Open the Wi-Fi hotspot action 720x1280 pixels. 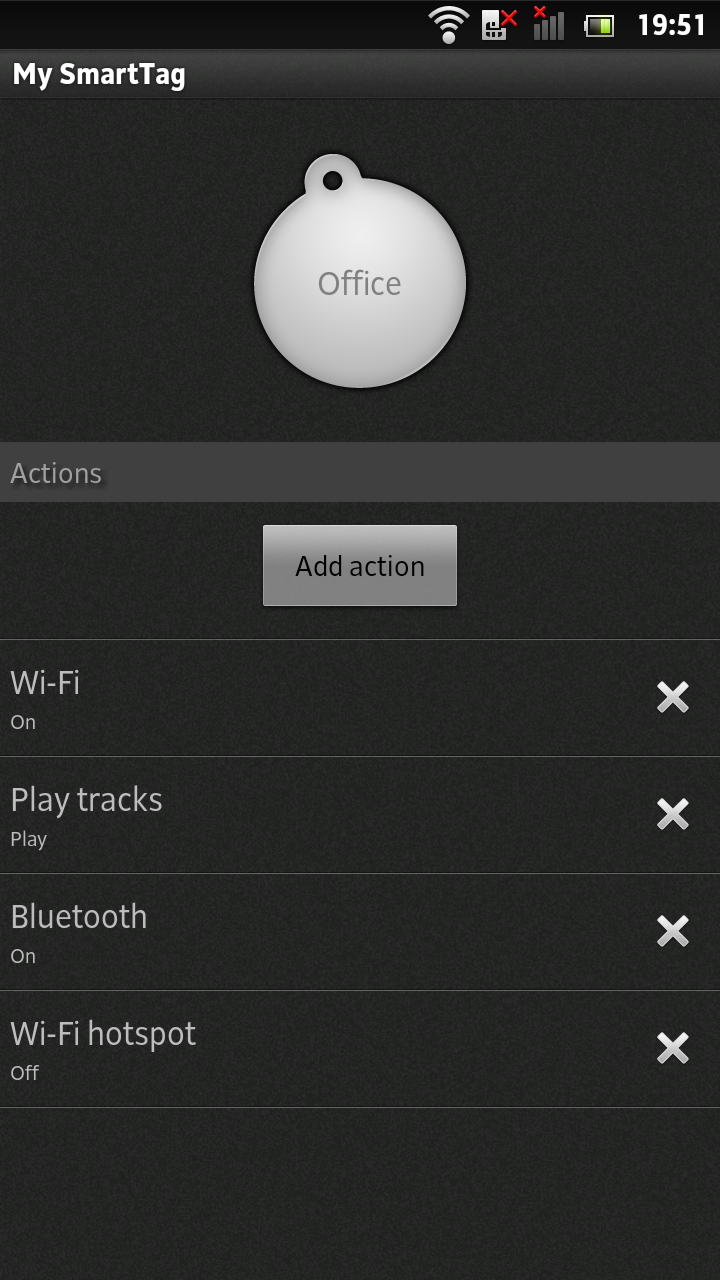coord(300,1049)
